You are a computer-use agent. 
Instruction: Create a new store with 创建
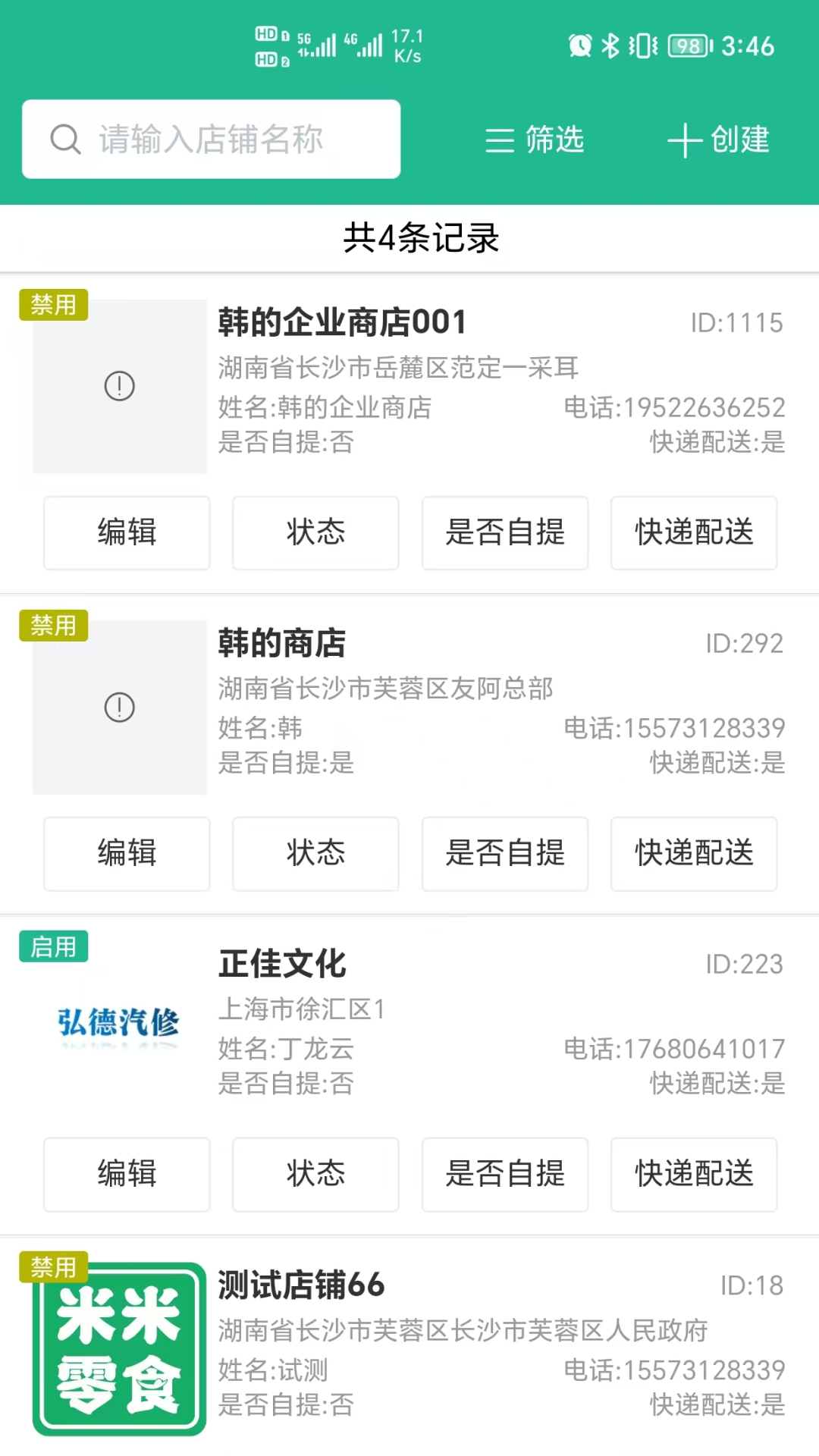coord(718,140)
